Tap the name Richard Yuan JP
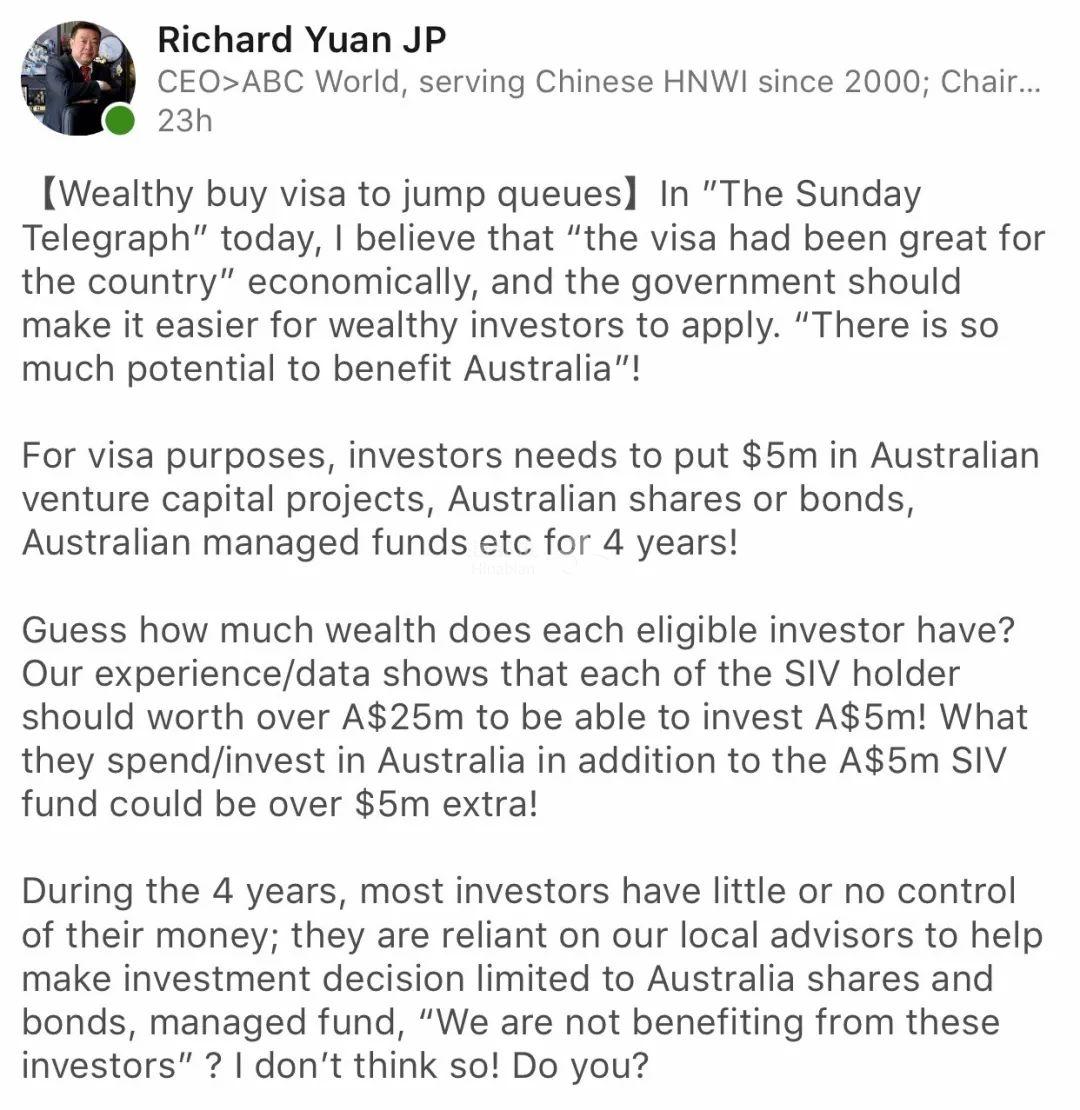This screenshot has width=1080, height=1110. point(301,40)
